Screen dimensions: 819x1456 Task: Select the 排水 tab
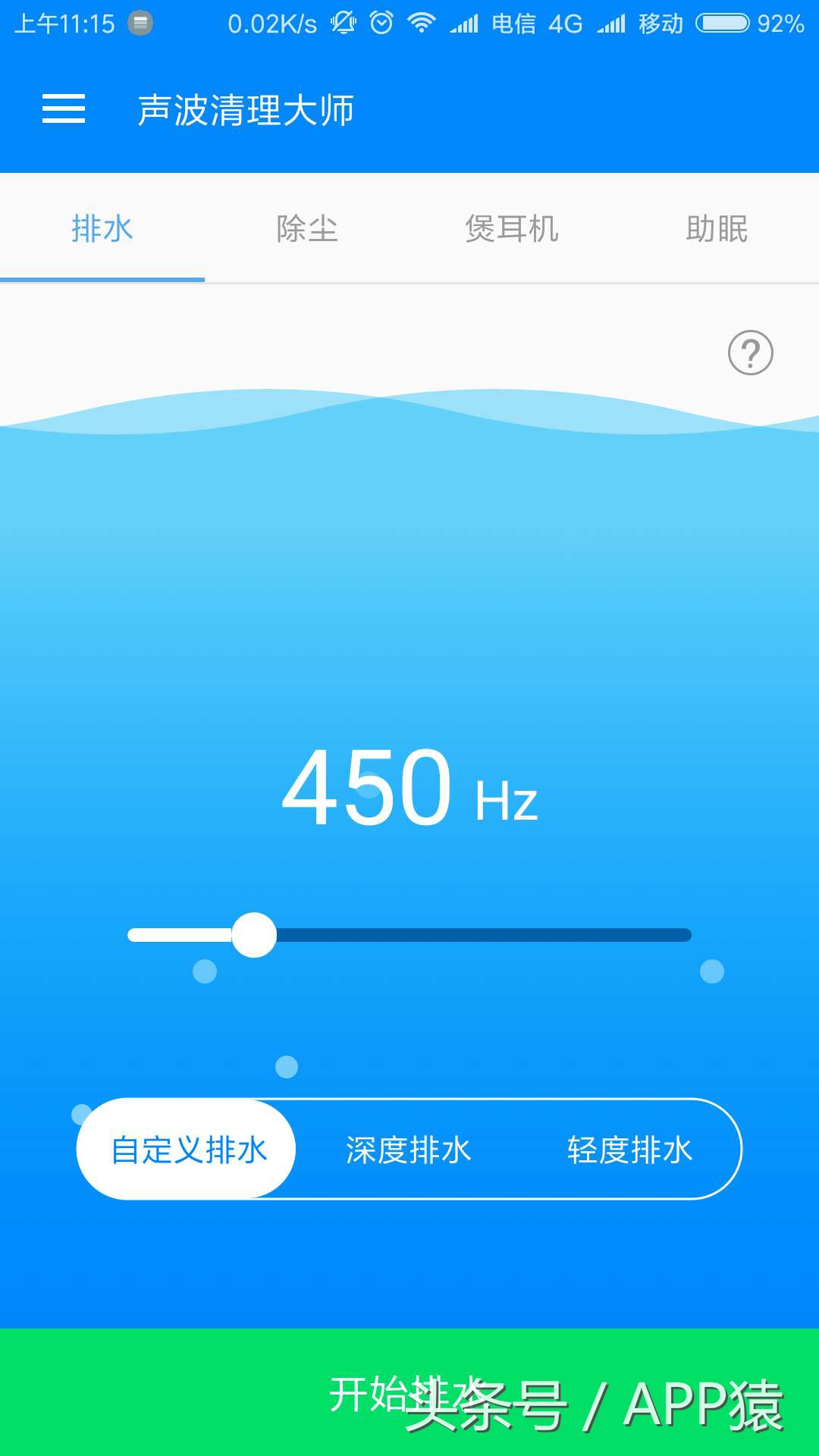tap(102, 227)
